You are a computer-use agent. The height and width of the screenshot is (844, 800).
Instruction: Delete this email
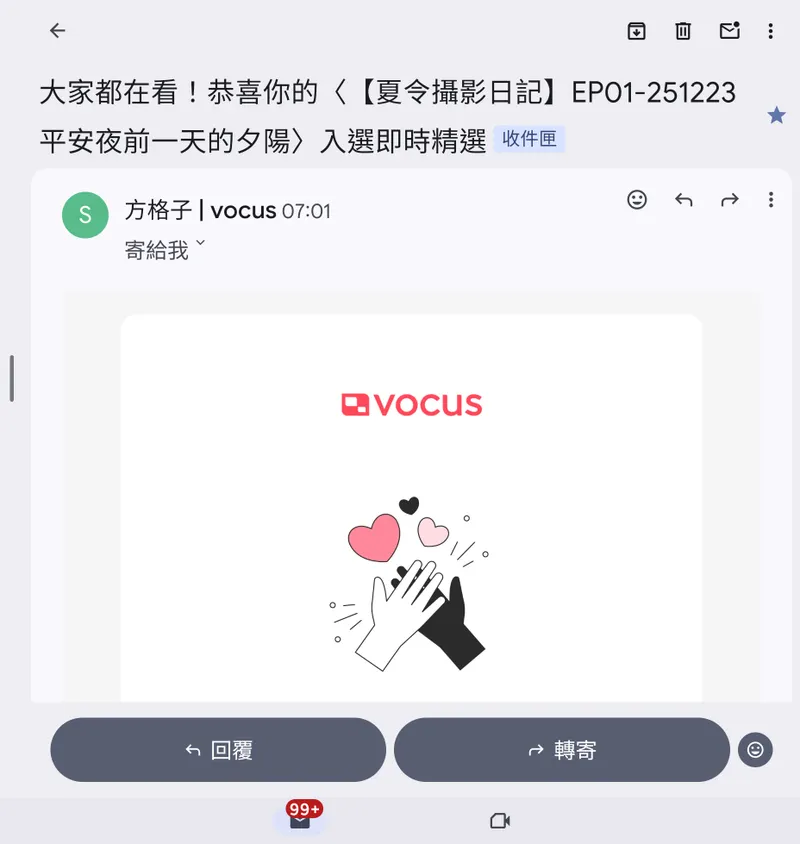[683, 31]
